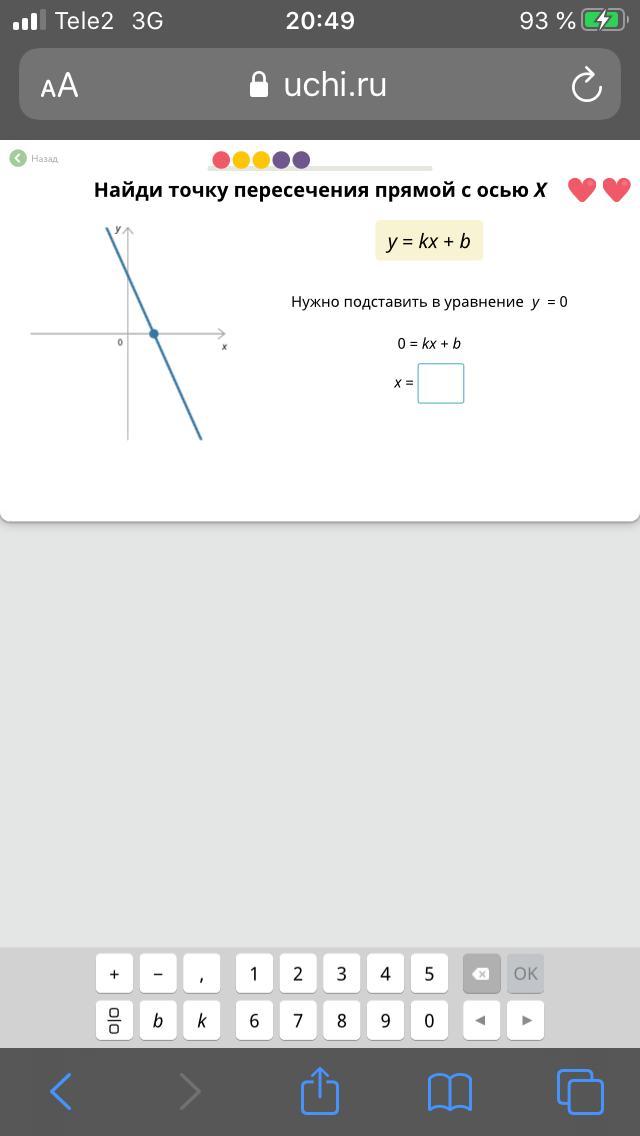Screen dimensions: 640x1136
Task: Insert a fraction using the fraction key
Action: click(115, 1021)
